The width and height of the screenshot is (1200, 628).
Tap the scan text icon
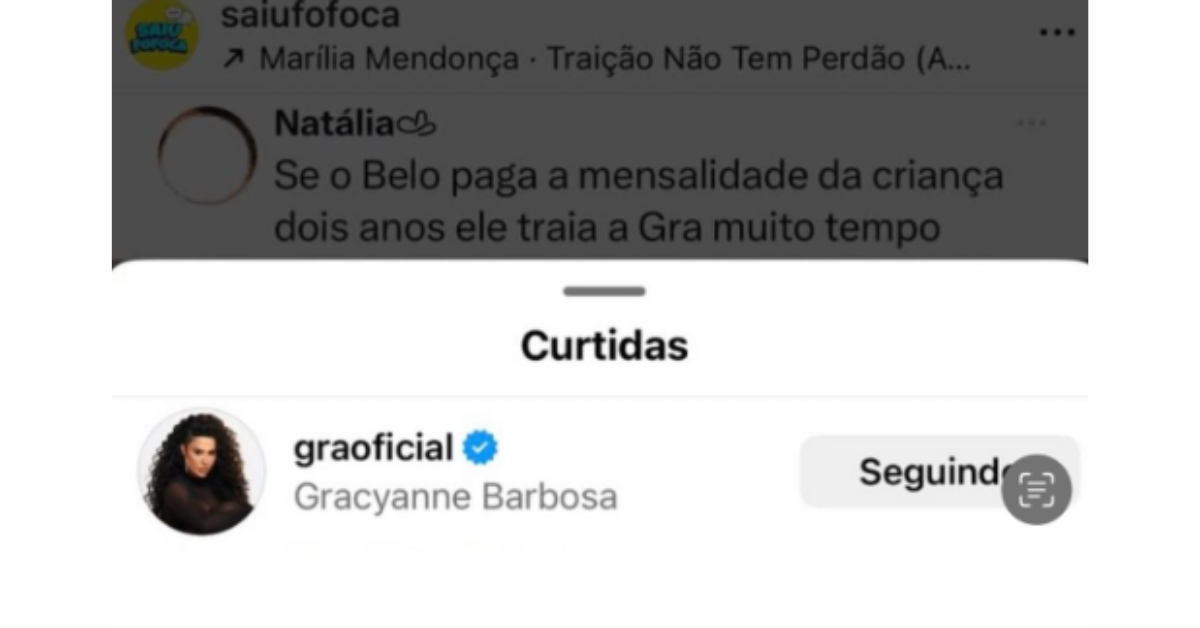(1036, 490)
